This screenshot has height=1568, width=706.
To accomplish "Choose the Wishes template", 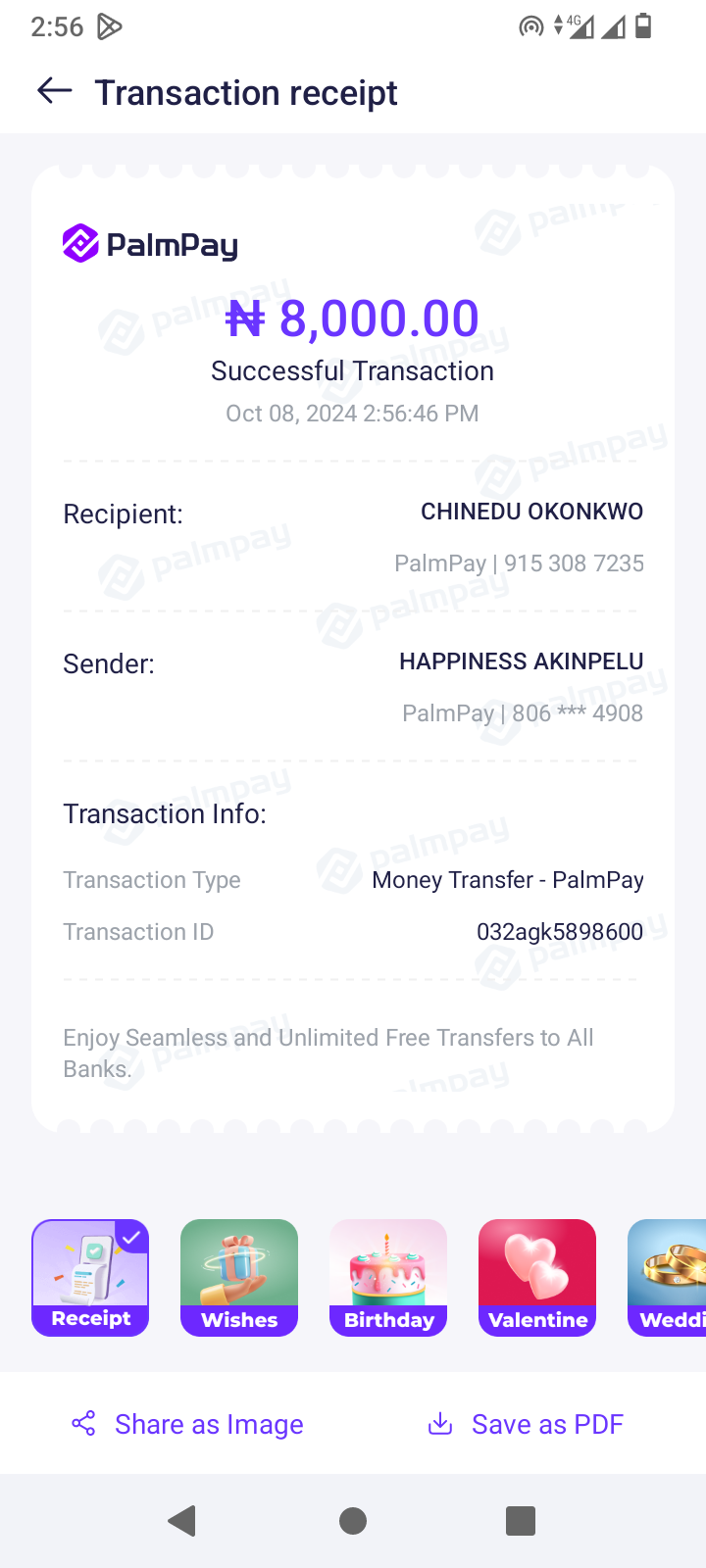I will pos(239,1277).
